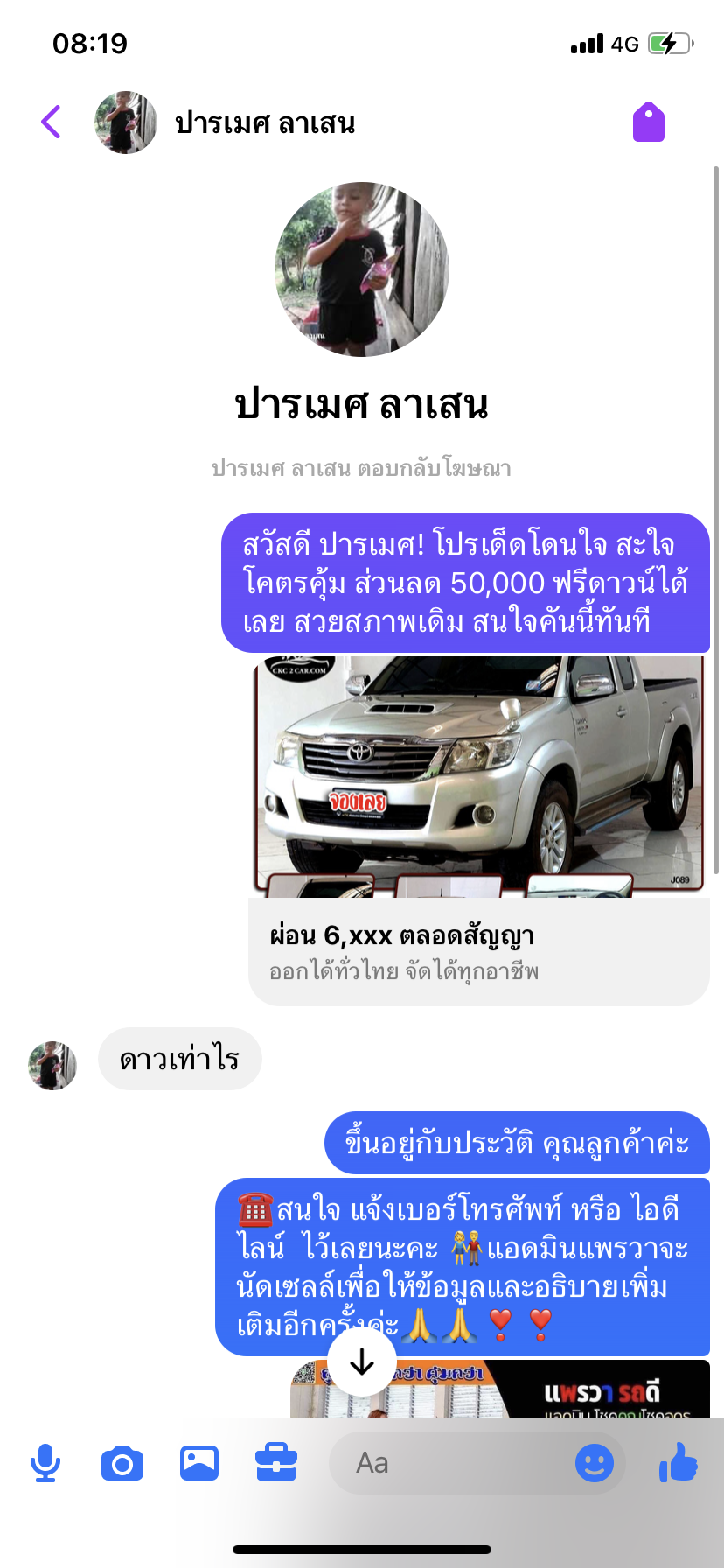Jump to latest messages with down arrow

[362, 1362]
